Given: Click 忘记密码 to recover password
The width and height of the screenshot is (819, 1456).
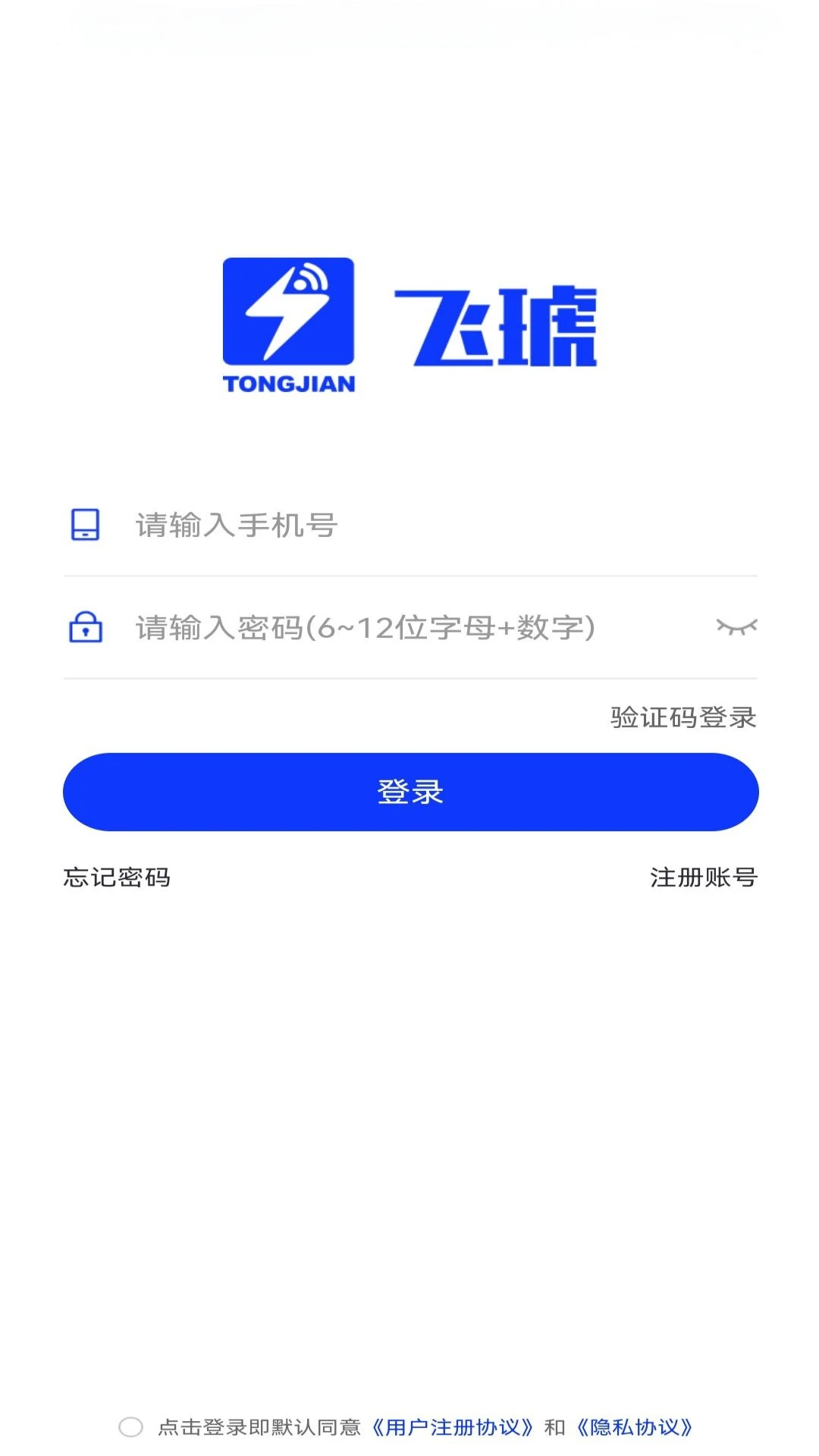Looking at the screenshot, I should point(115,878).
